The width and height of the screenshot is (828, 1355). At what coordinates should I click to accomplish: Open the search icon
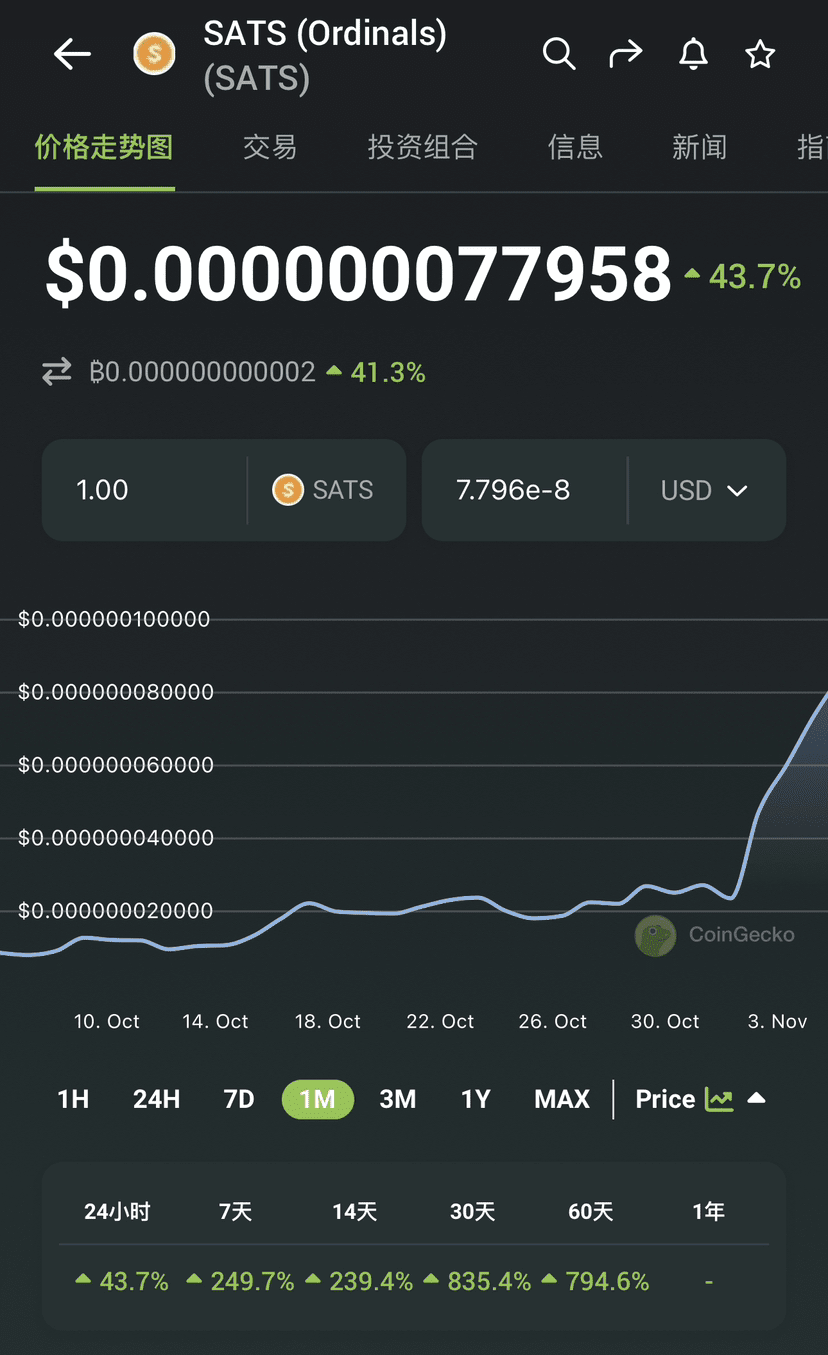click(559, 54)
